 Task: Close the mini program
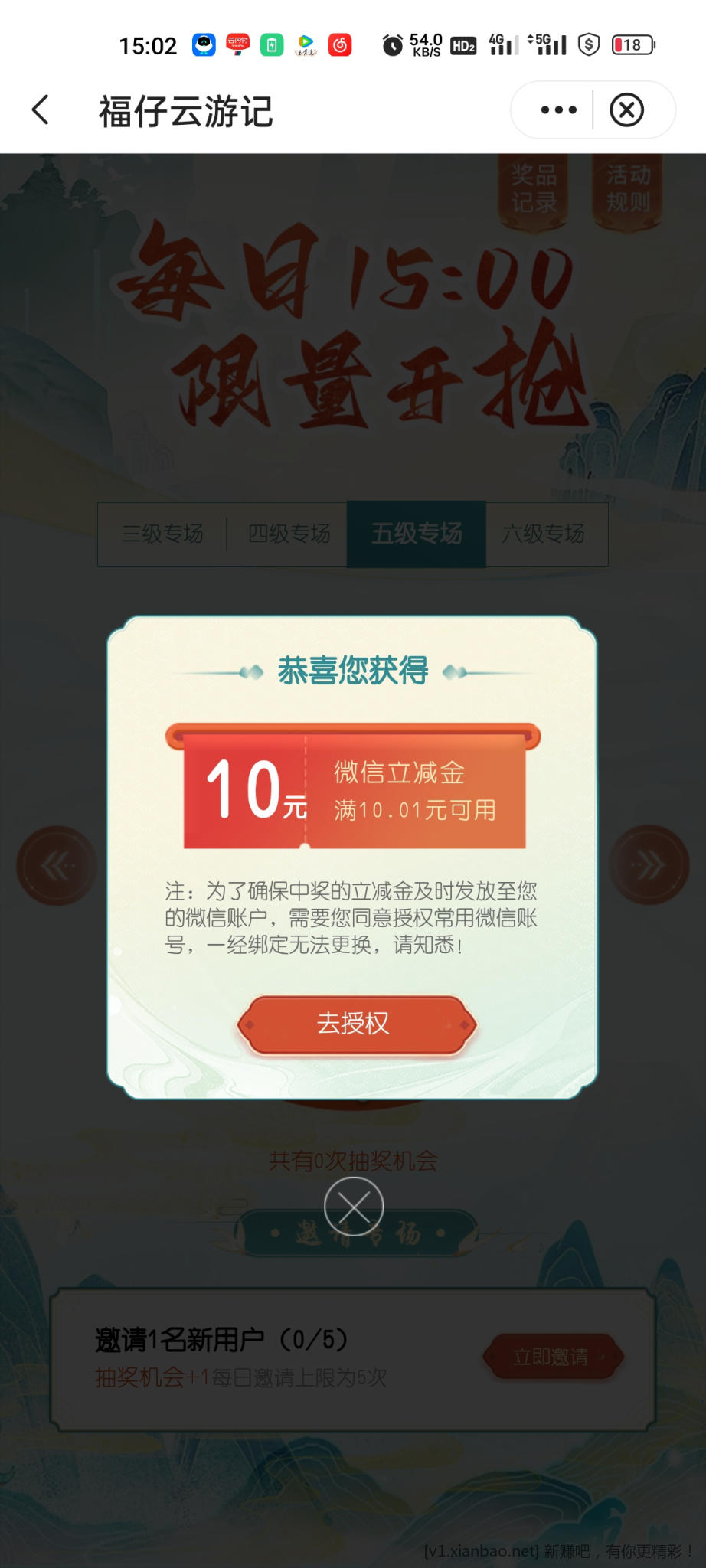pos(626,110)
